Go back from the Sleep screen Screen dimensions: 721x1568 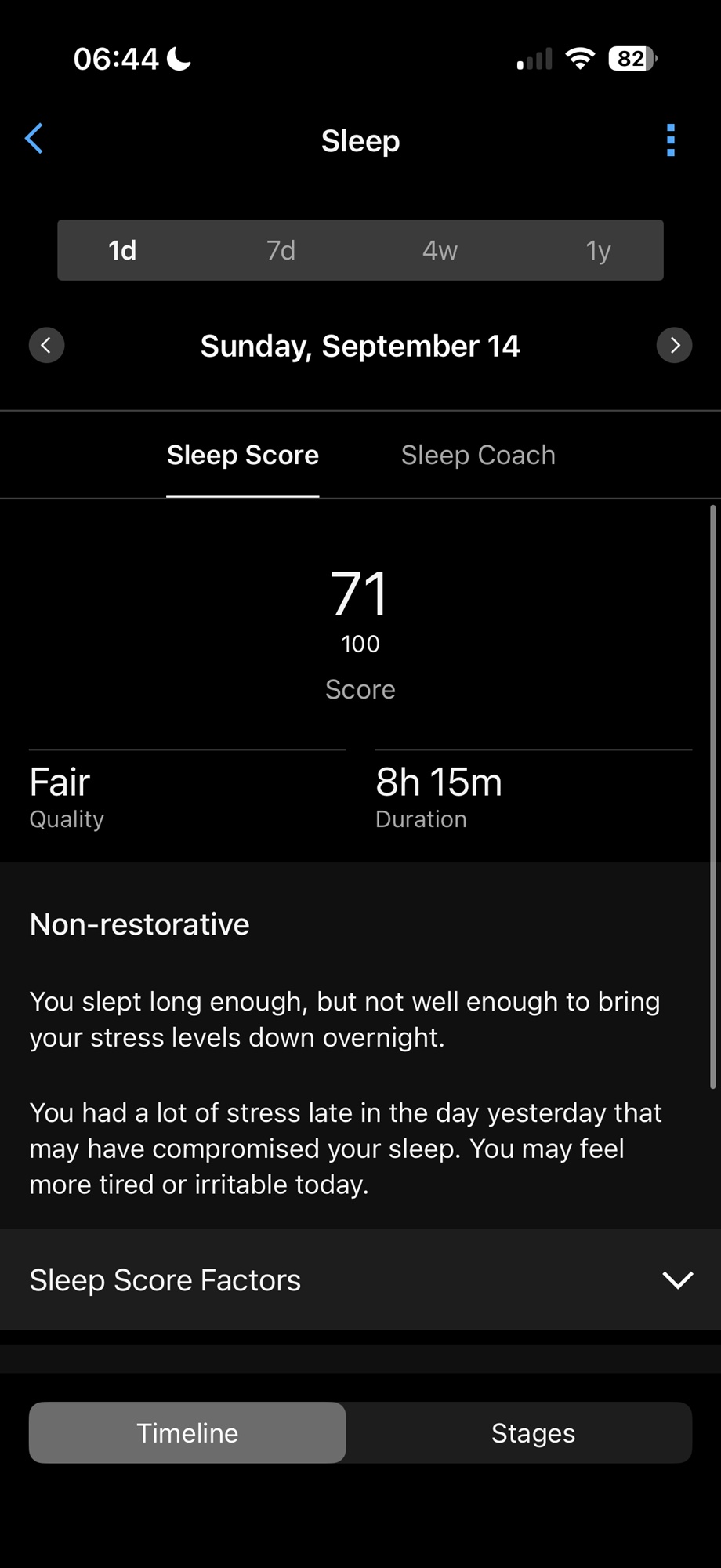34,139
